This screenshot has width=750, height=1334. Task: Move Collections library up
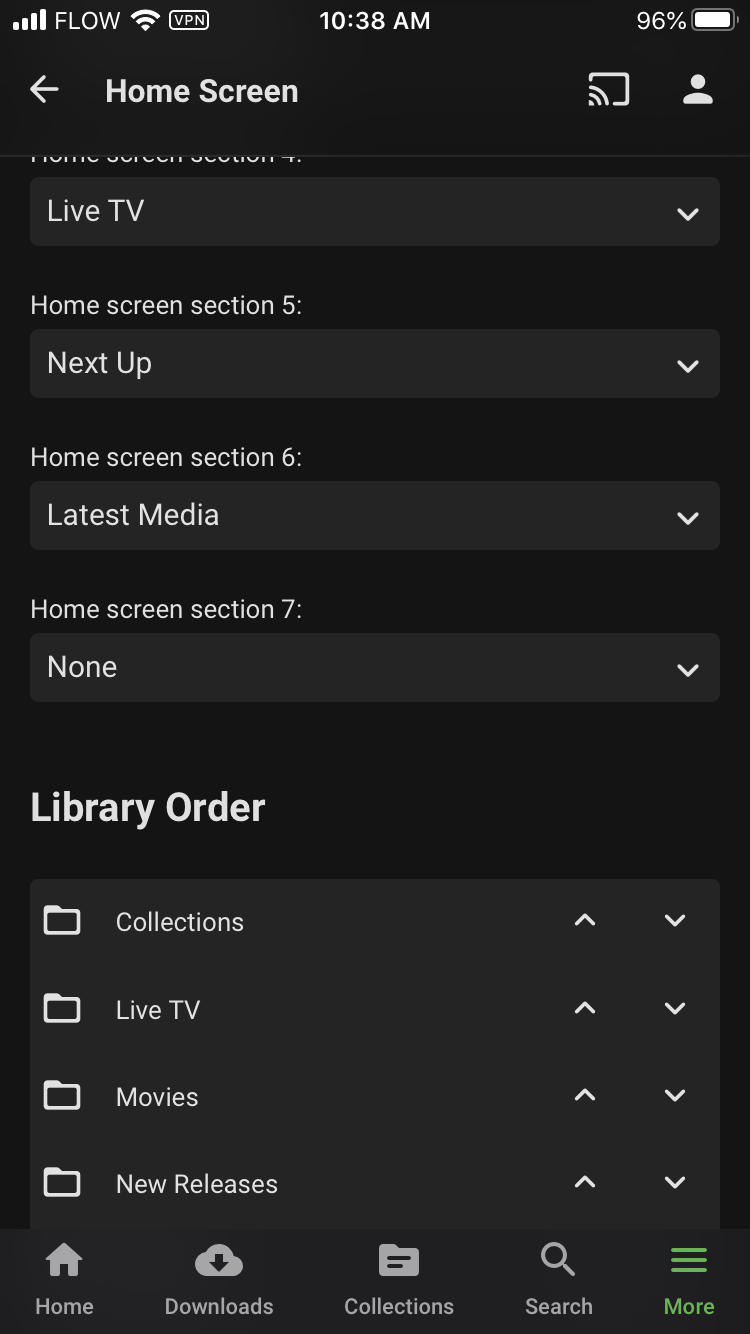585,921
